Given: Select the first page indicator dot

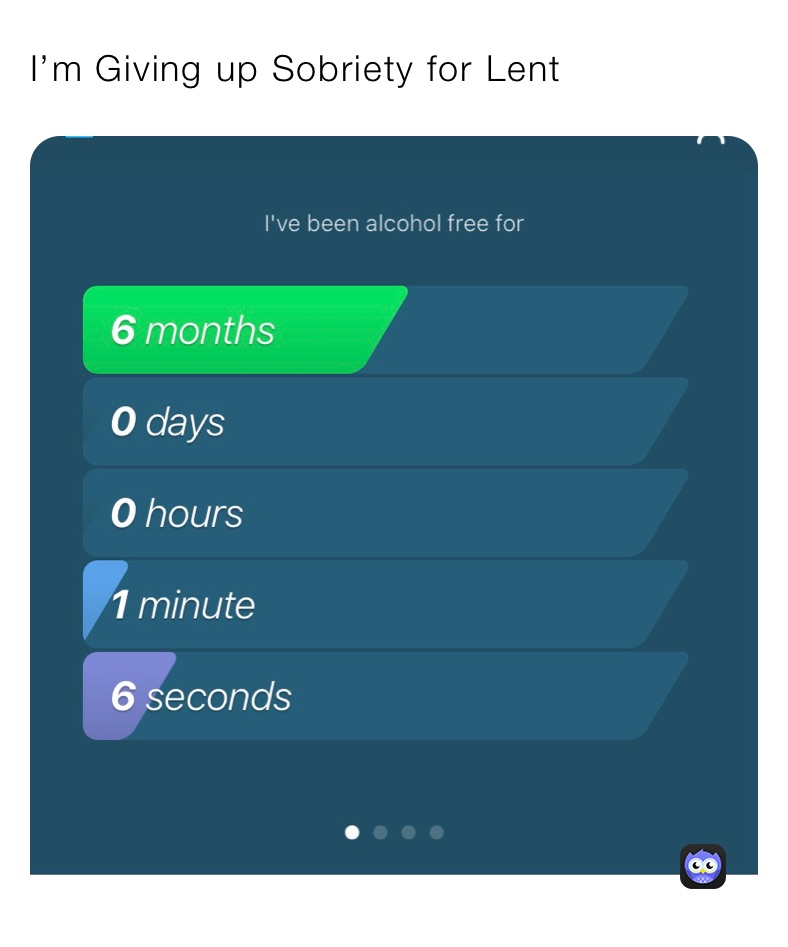Looking at the screenshot, I should pos(352,832).
